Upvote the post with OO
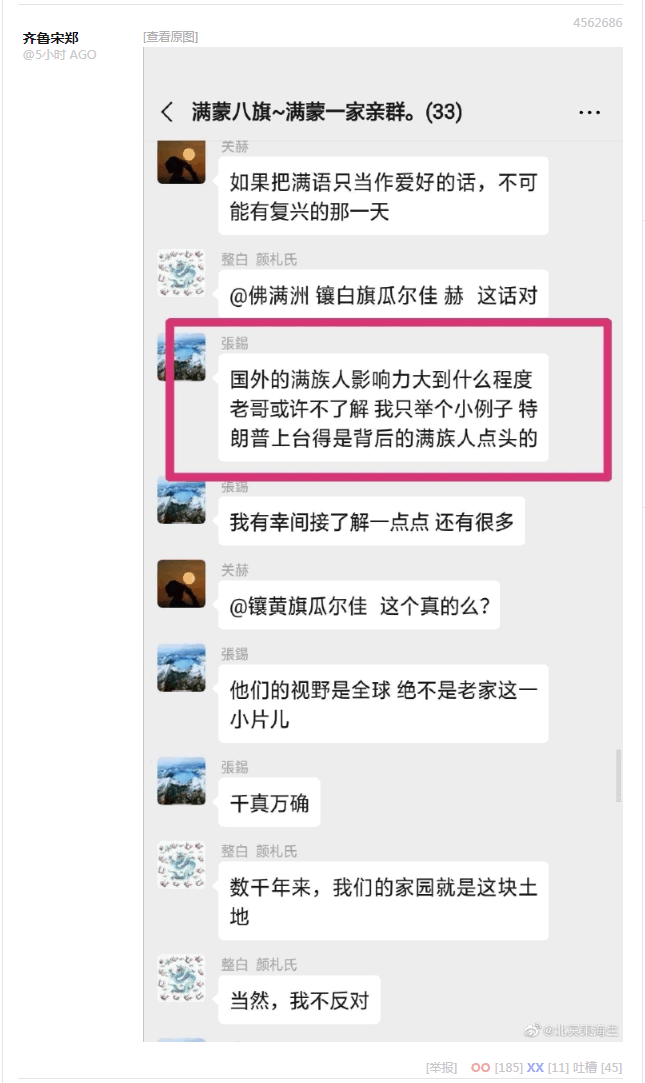This screenshot has height=1083, width=645. pyautogui.click(x=481, y=1068)
